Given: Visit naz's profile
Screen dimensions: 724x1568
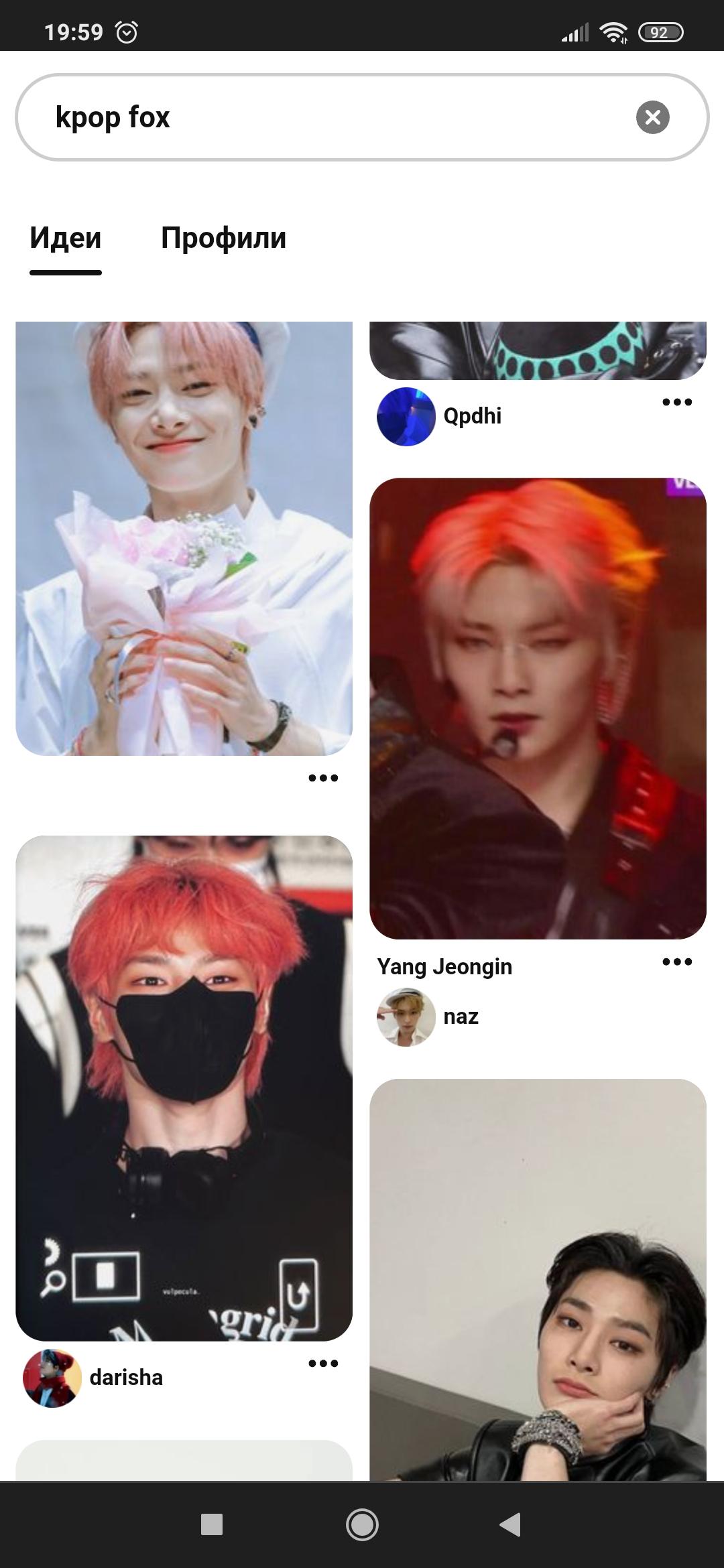Looking at the screenshot, I should tap(460, 1017).
